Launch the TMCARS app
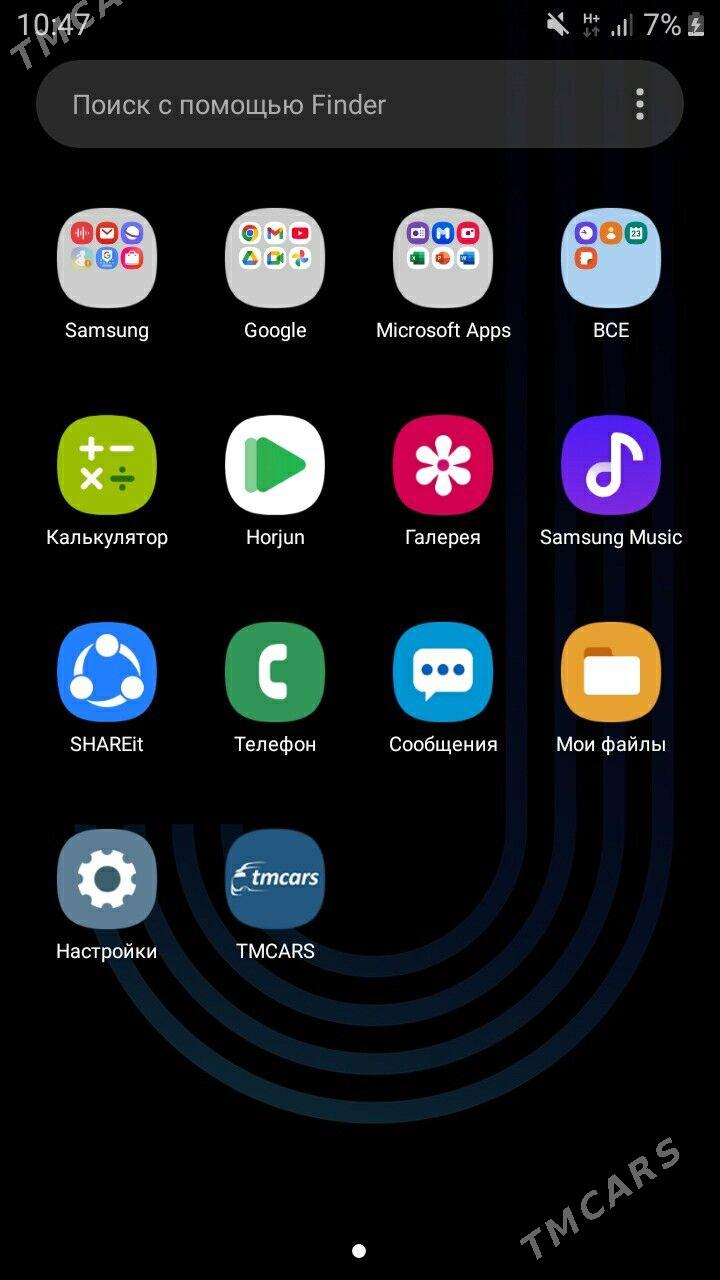This screenshot has width=720, height=1280. (275, 879)
